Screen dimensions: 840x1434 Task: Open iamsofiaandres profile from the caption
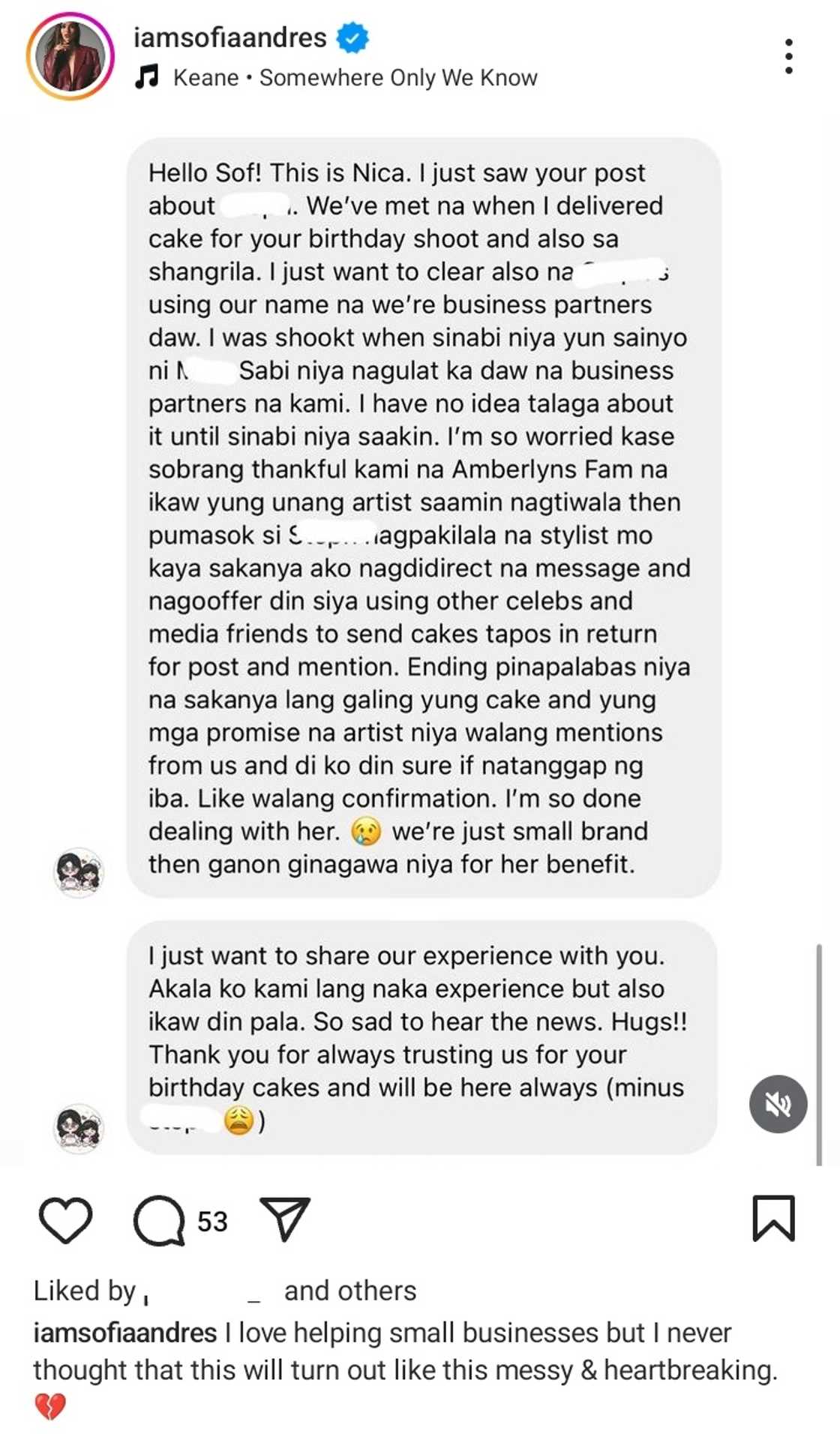125,1333
